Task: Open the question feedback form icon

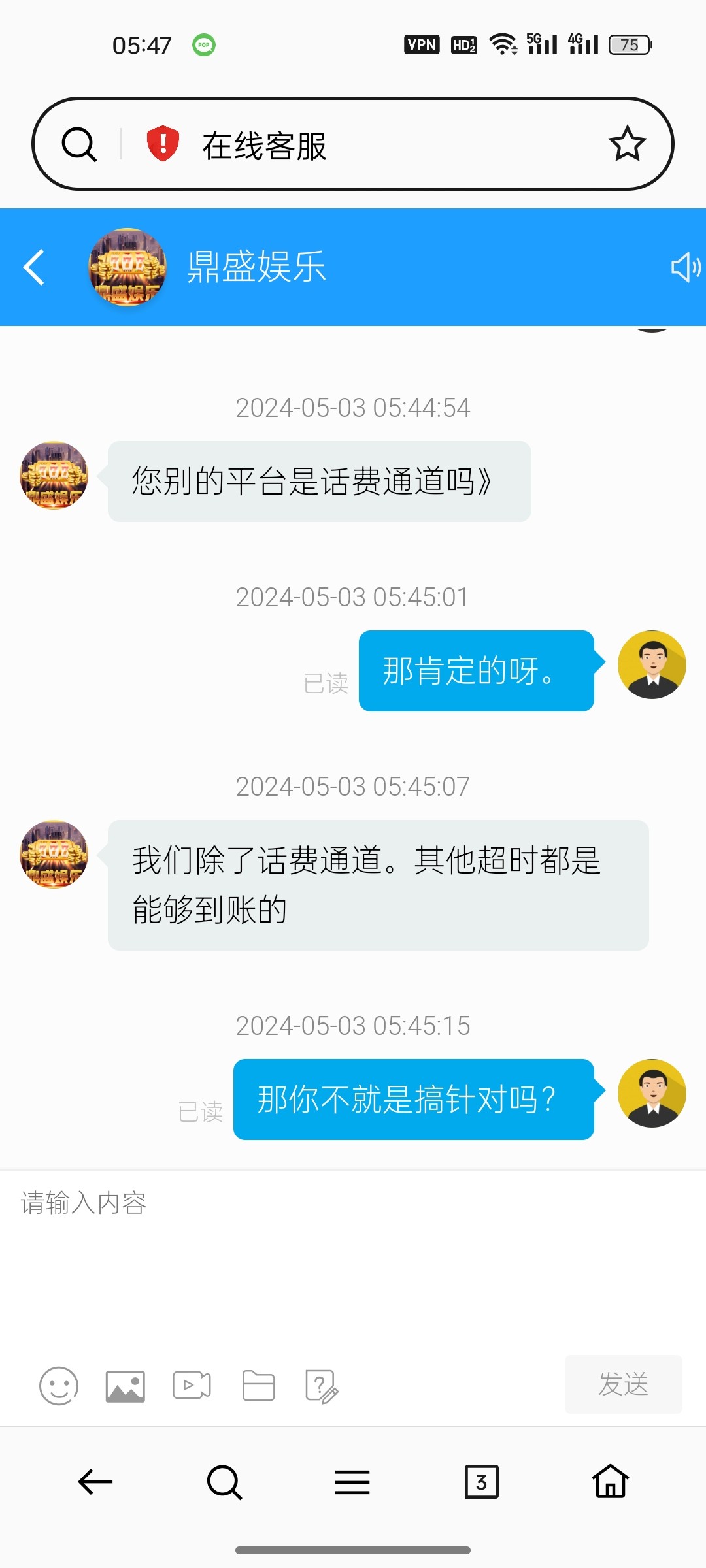Action: pyautogui.click(x=322, y=1386)
